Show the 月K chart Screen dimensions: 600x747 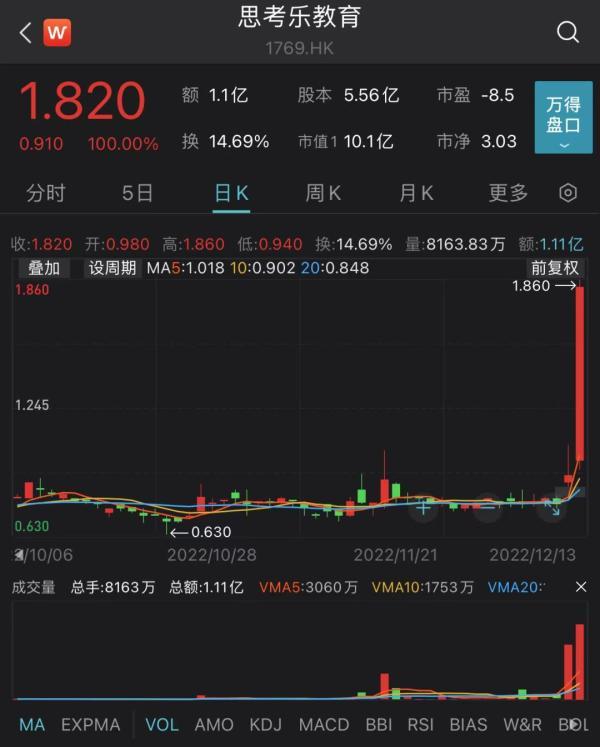pos(416,193)
